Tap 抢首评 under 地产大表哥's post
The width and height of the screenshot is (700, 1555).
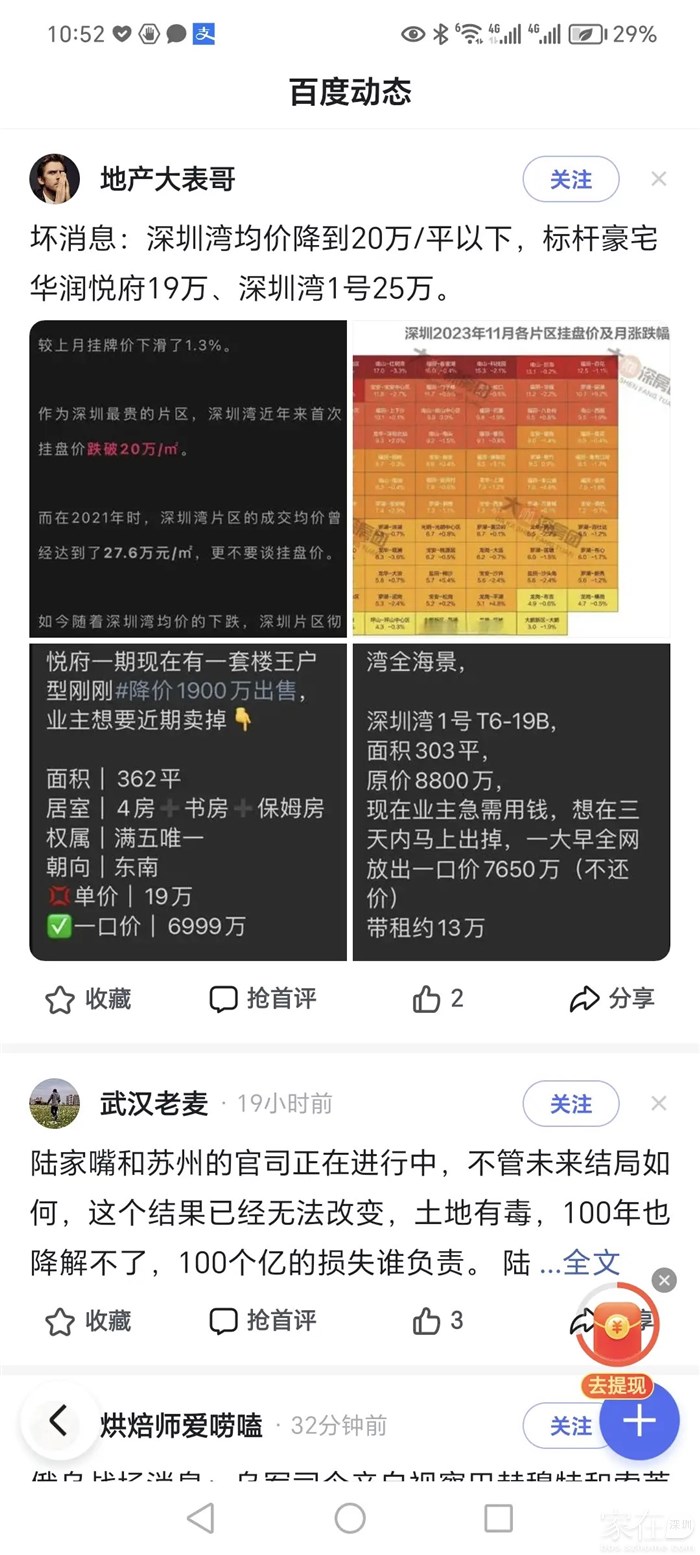(262, 999)
